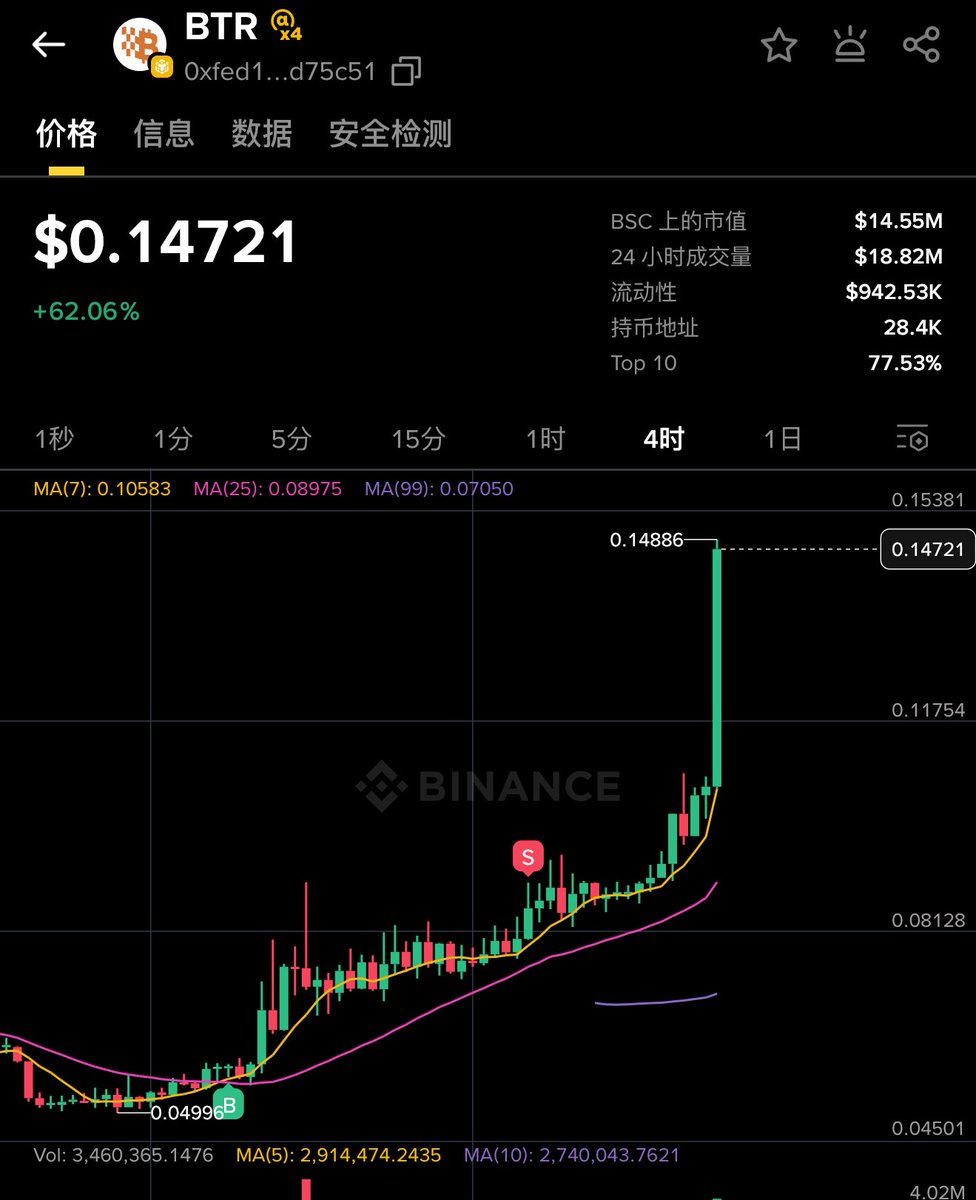This screenshot has height=1200, width=976.
Task: Copy the contract address 0xfed1...d75c51
Action: click(x=406, y=72)
